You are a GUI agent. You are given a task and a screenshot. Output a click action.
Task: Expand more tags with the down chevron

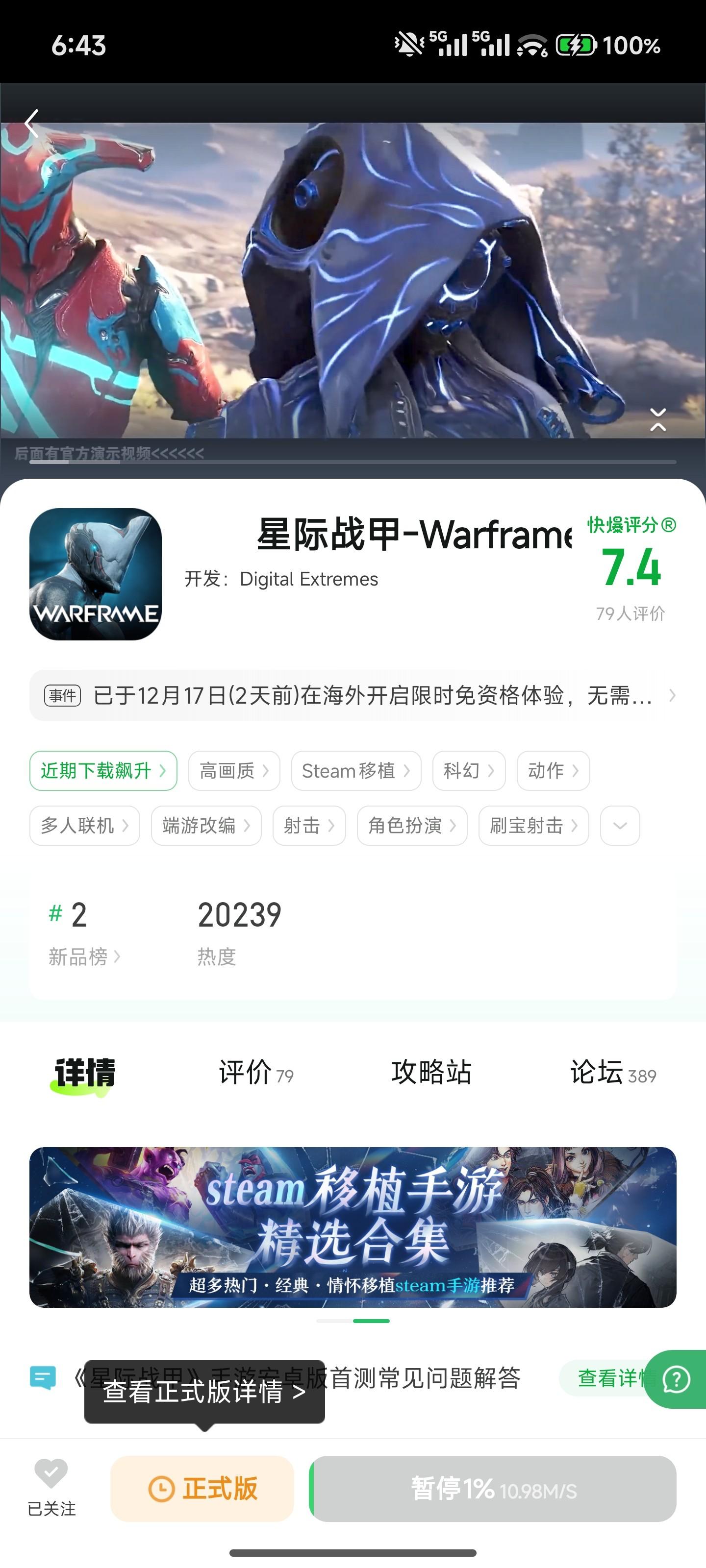coord(620,825)
